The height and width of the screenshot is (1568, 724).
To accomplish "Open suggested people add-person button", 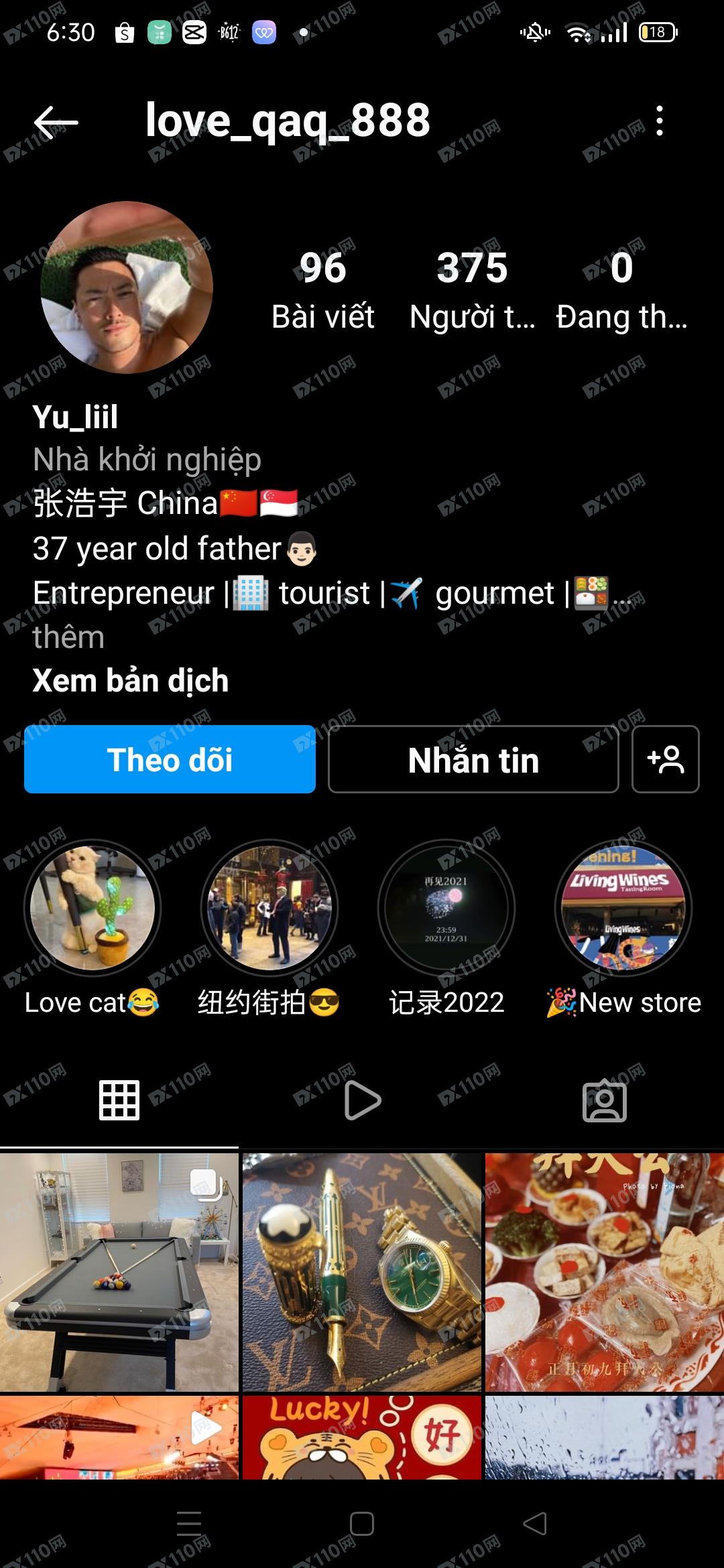I will tap(665, 759).
